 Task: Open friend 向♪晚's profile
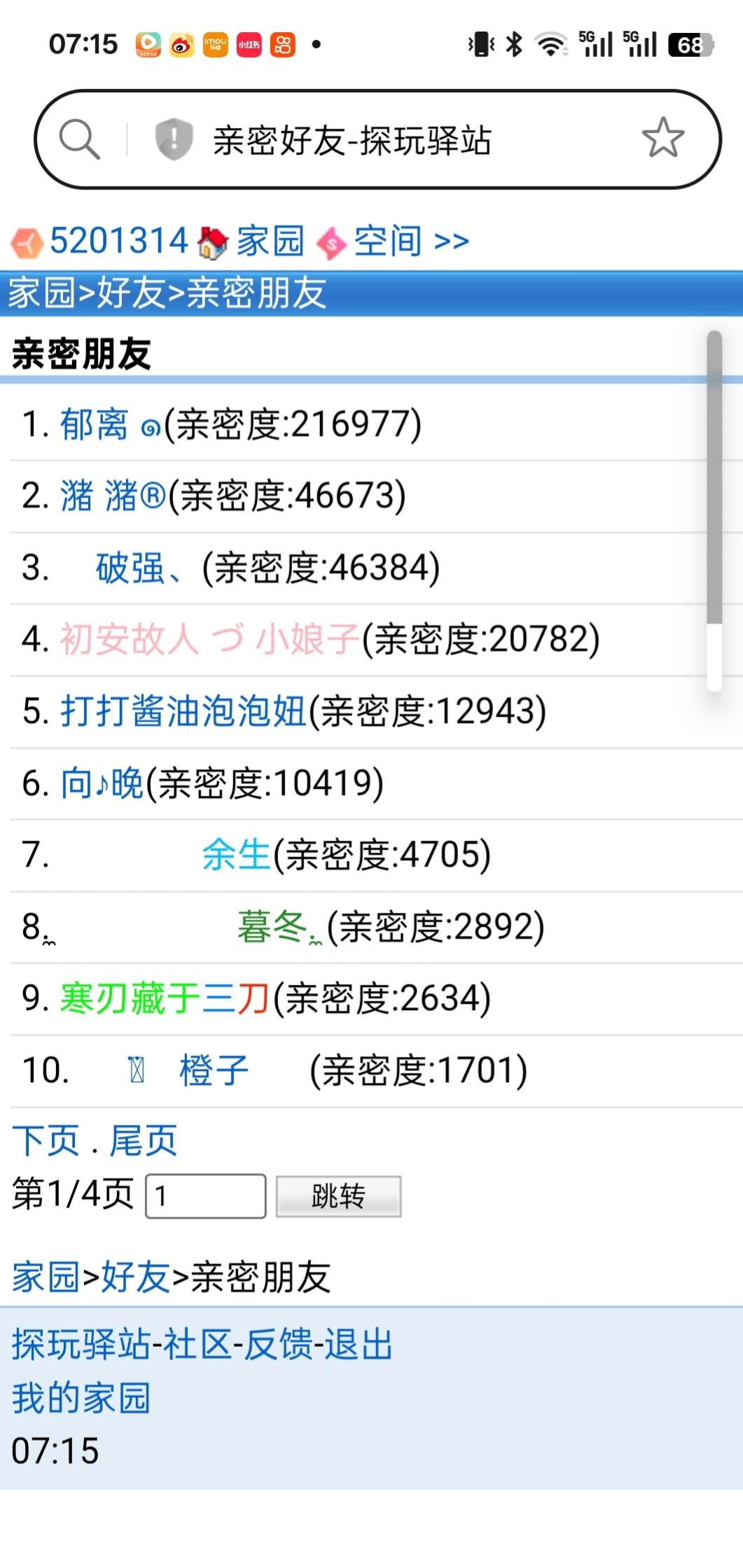[102, 783]
